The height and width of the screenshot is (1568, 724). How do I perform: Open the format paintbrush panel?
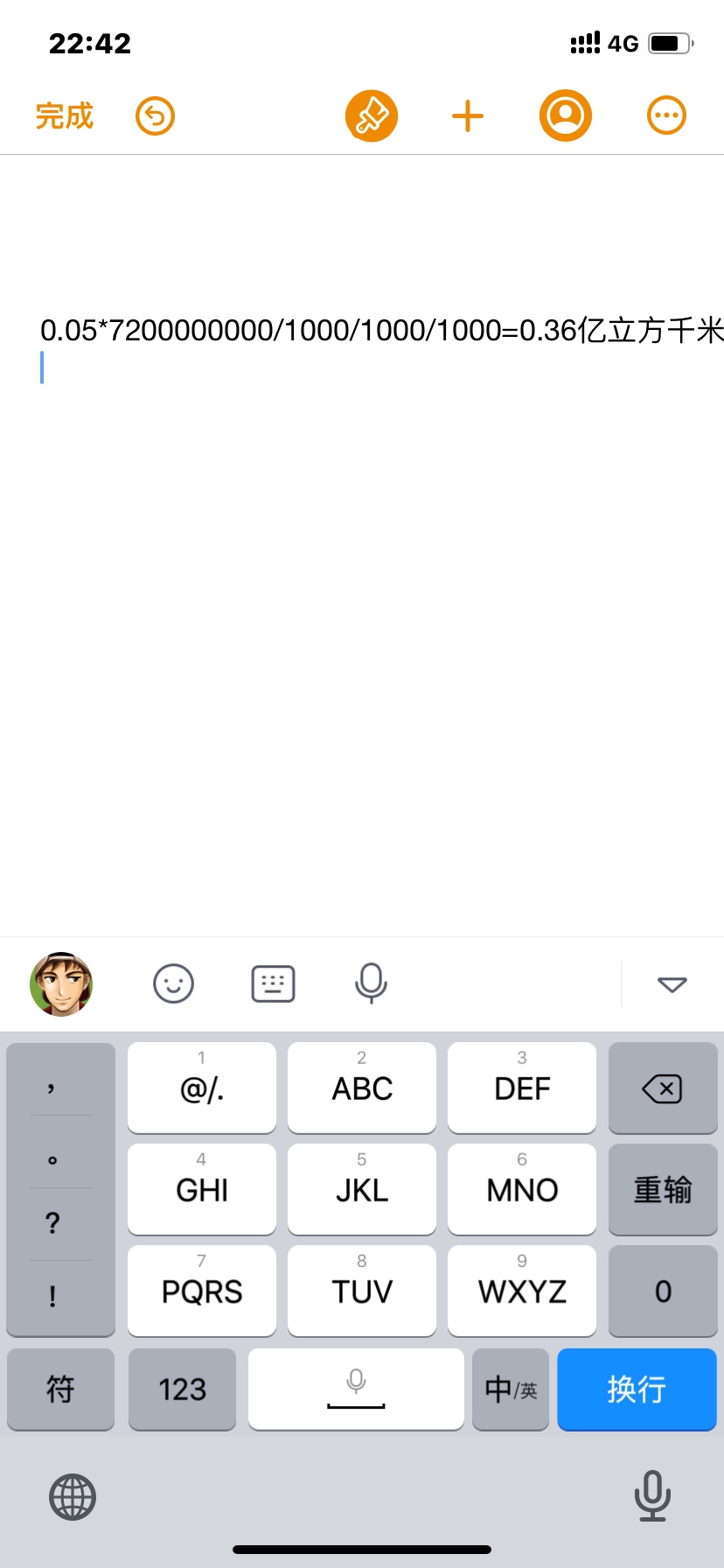point(372,115)
